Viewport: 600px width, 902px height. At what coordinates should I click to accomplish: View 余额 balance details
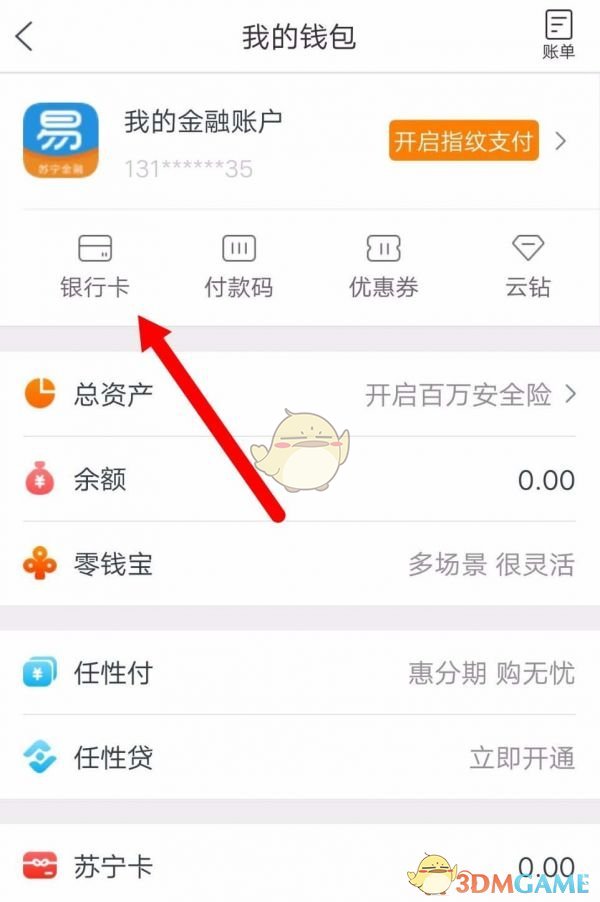[300, 479]
